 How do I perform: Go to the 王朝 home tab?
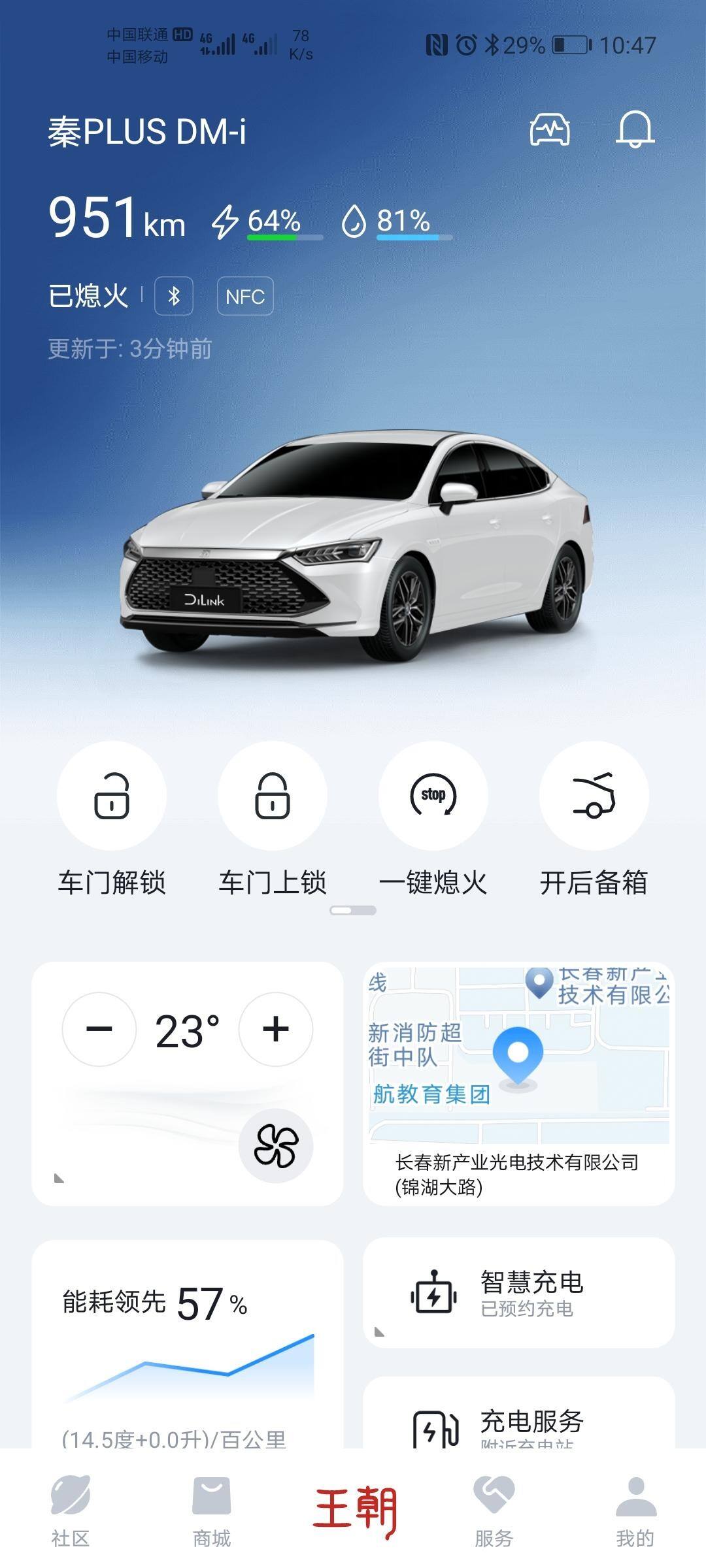click(x=354, y=1511)
